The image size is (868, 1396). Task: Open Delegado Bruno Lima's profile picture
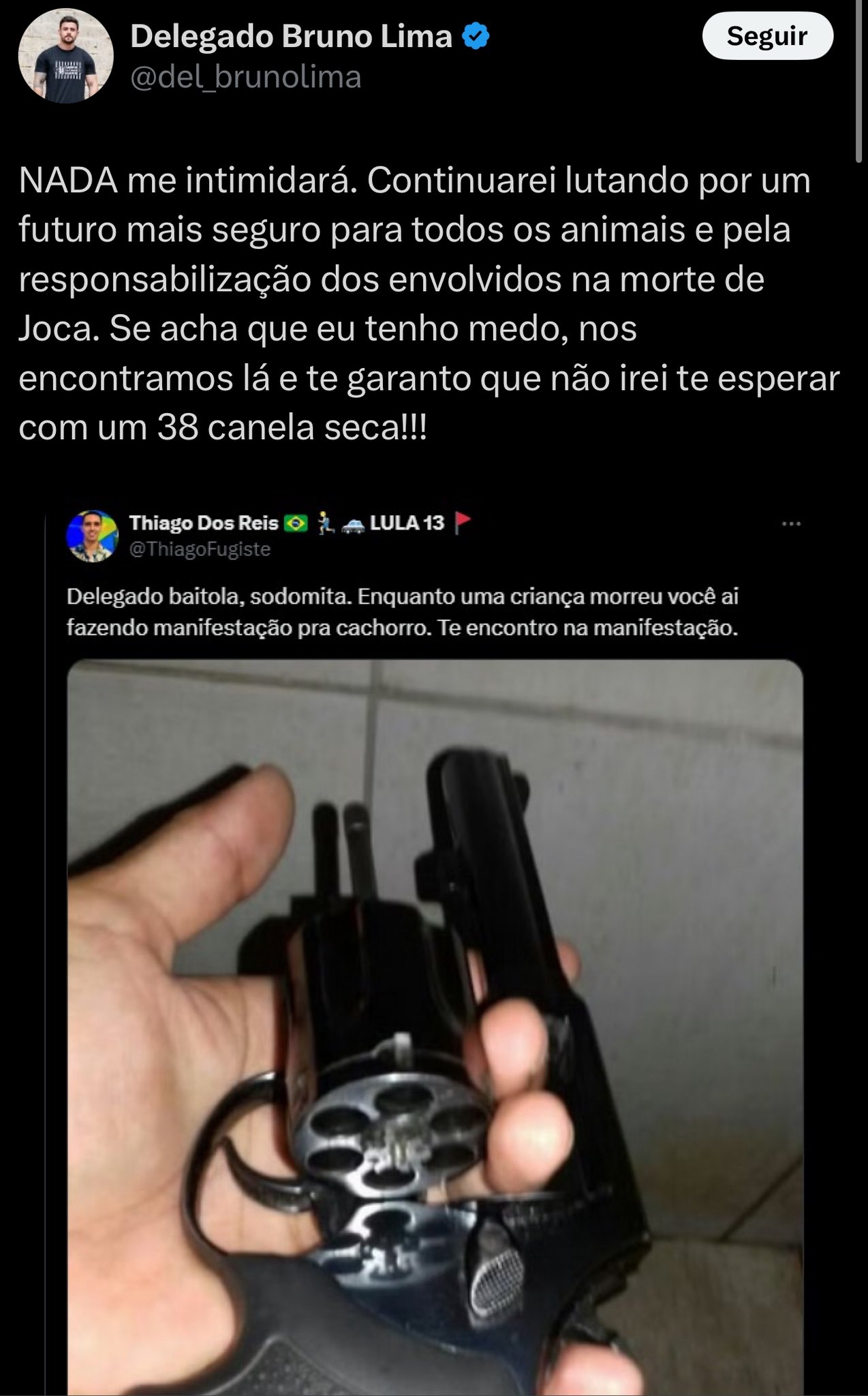tap(65, 56)
